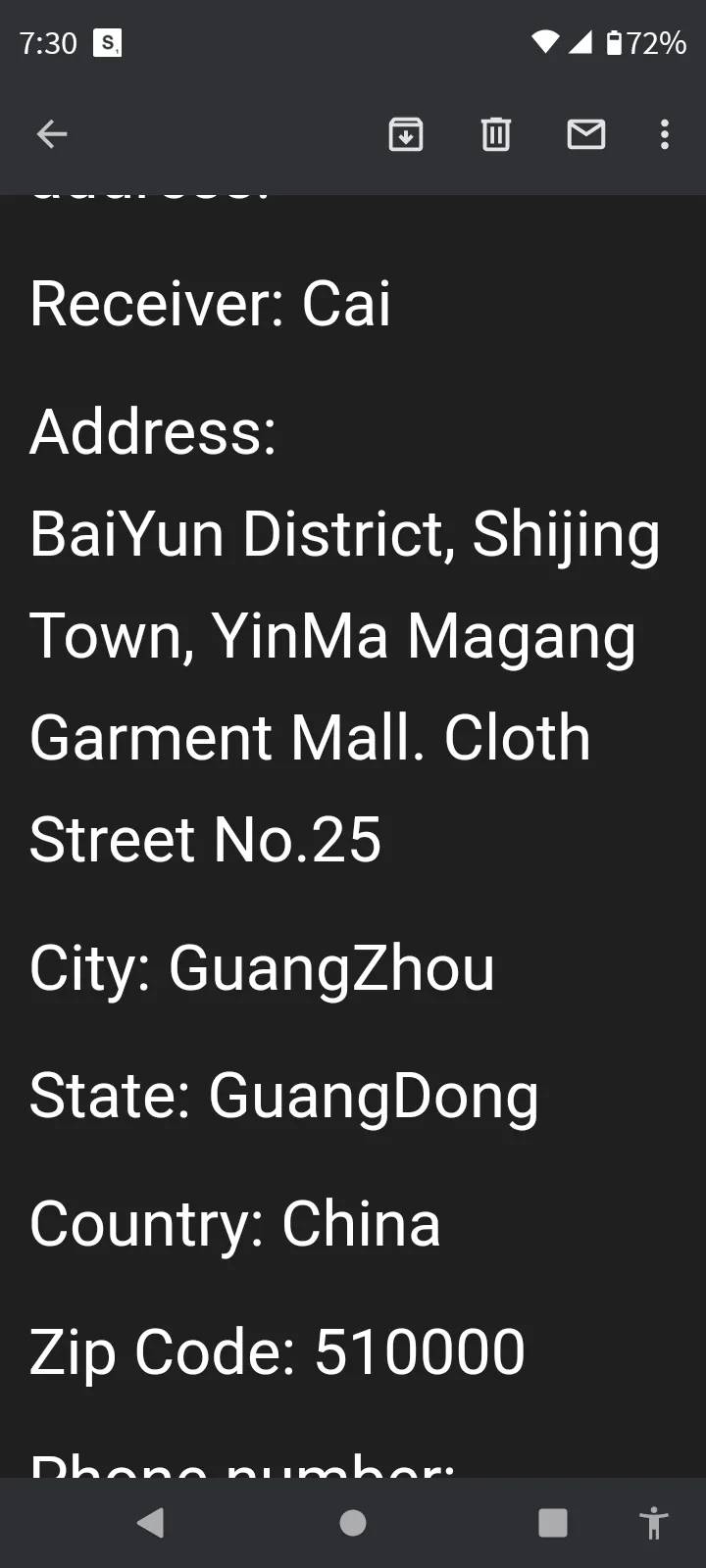Archive this email
The width and height of the screenshot is (706, 1568).
(x=406, y=134)
